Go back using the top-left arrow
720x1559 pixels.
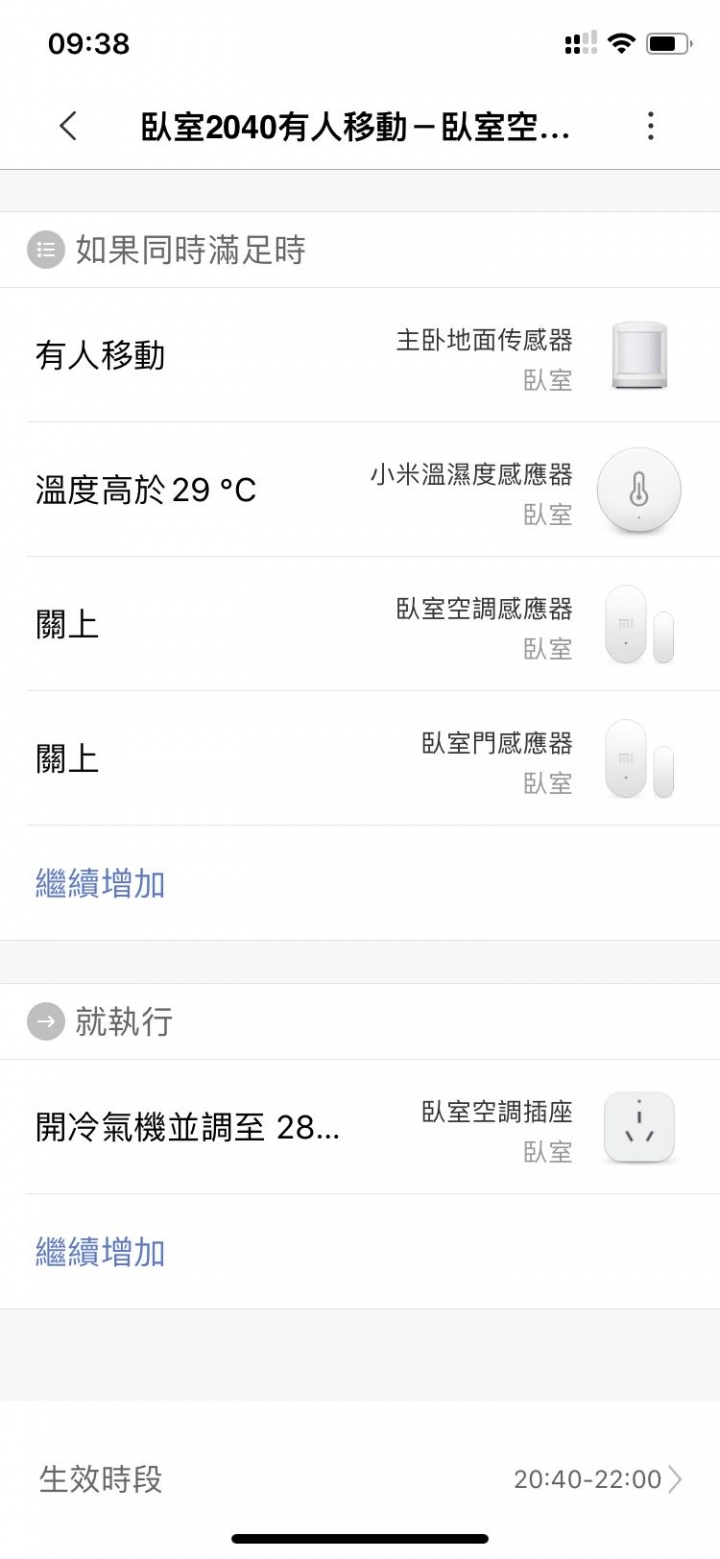(68, 126)
